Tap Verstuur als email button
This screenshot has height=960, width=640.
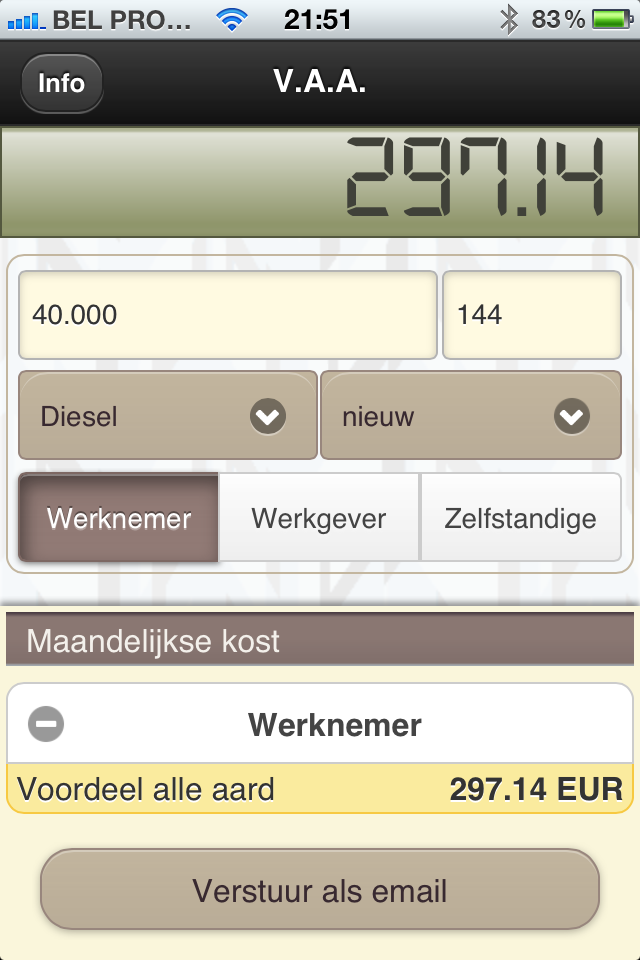pyautogui.click(x=320, y=890)
